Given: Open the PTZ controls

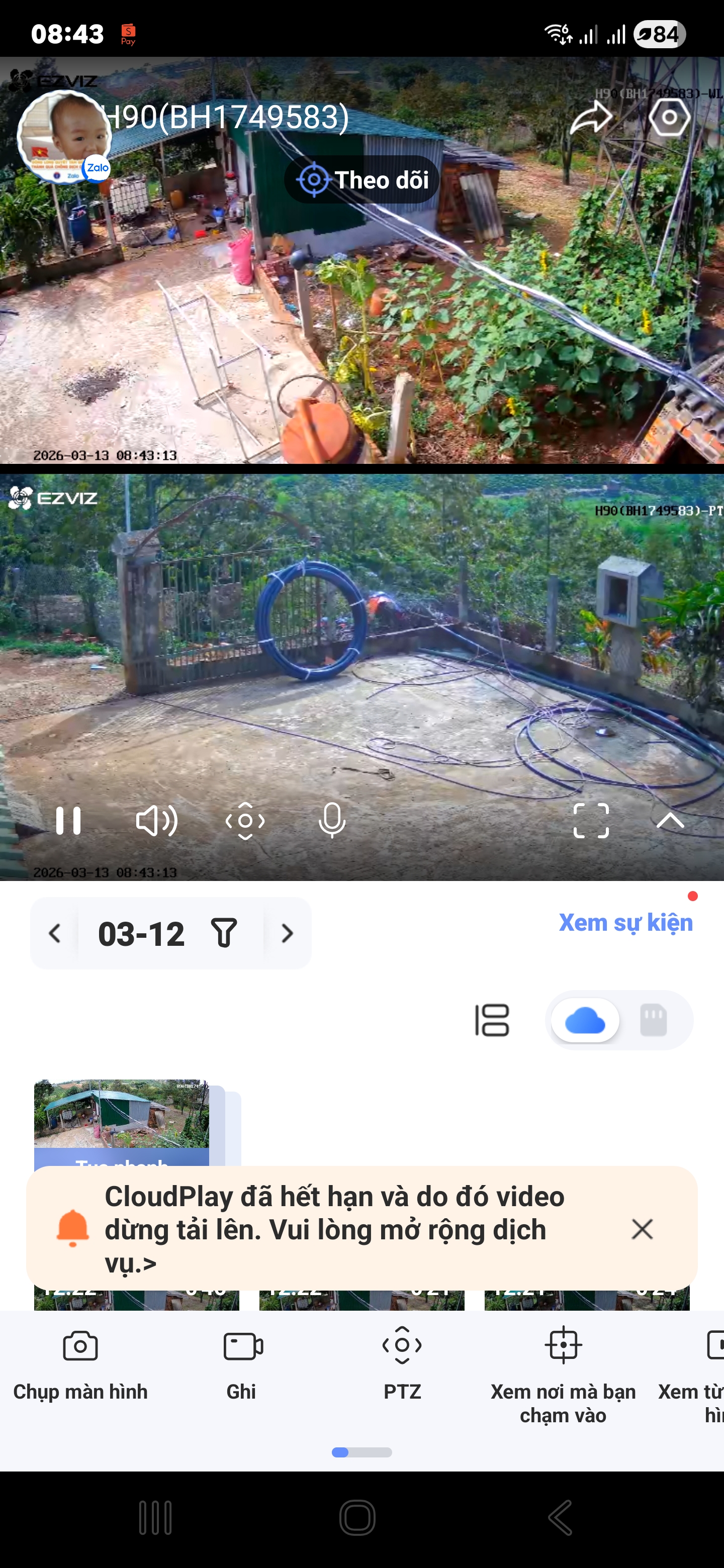Looking at the screenshot, I should [402, 1362].
